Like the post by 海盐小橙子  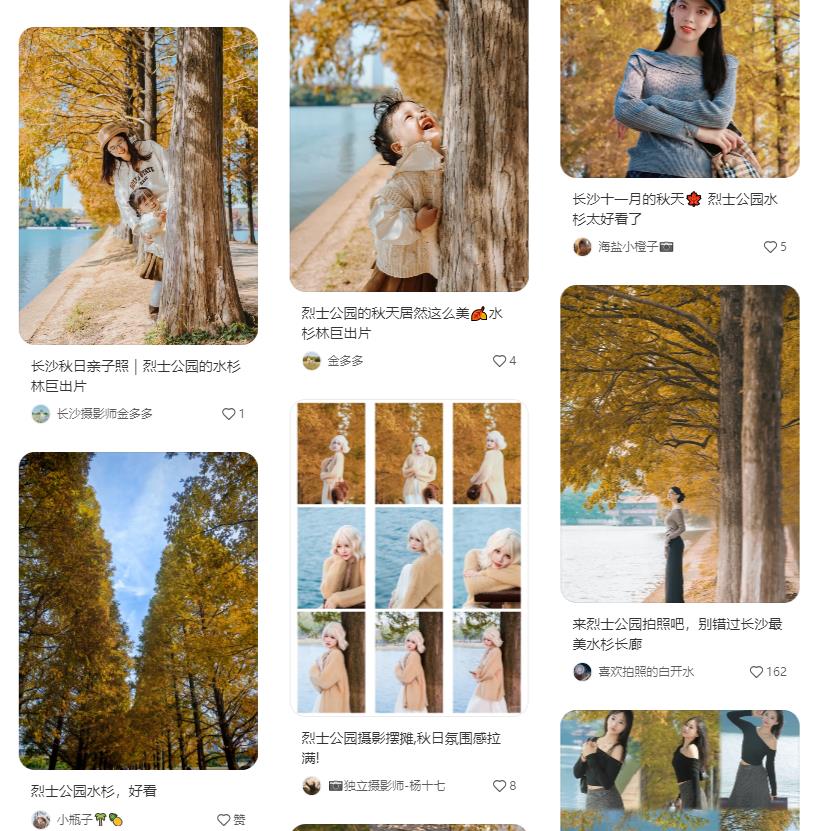pyautogui.click(x=770, y=247)
